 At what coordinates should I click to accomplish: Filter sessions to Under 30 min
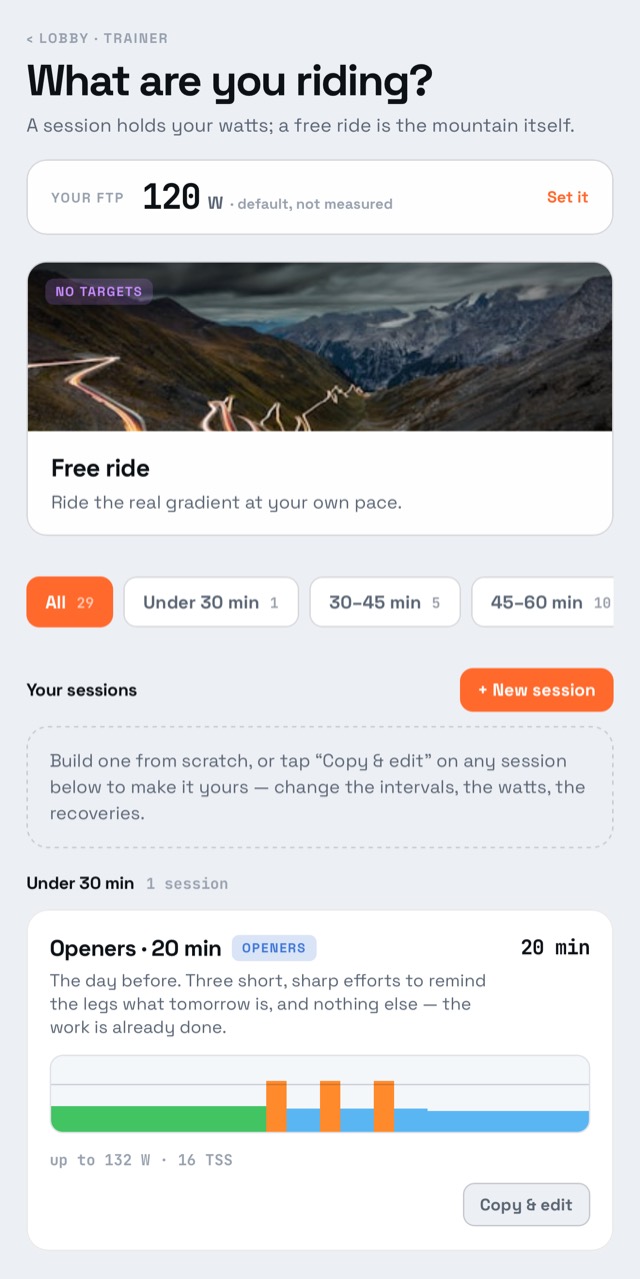(211, 602)
